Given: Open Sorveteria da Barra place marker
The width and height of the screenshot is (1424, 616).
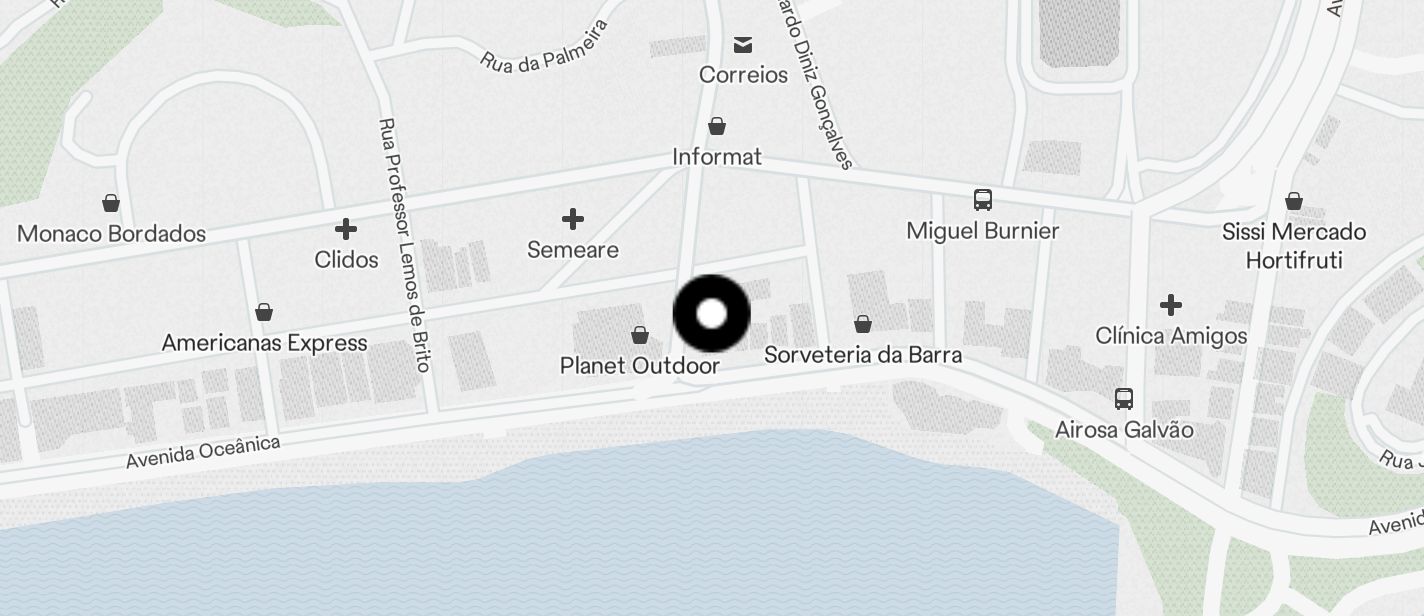Looking at the screenshot, I should 863,325.
